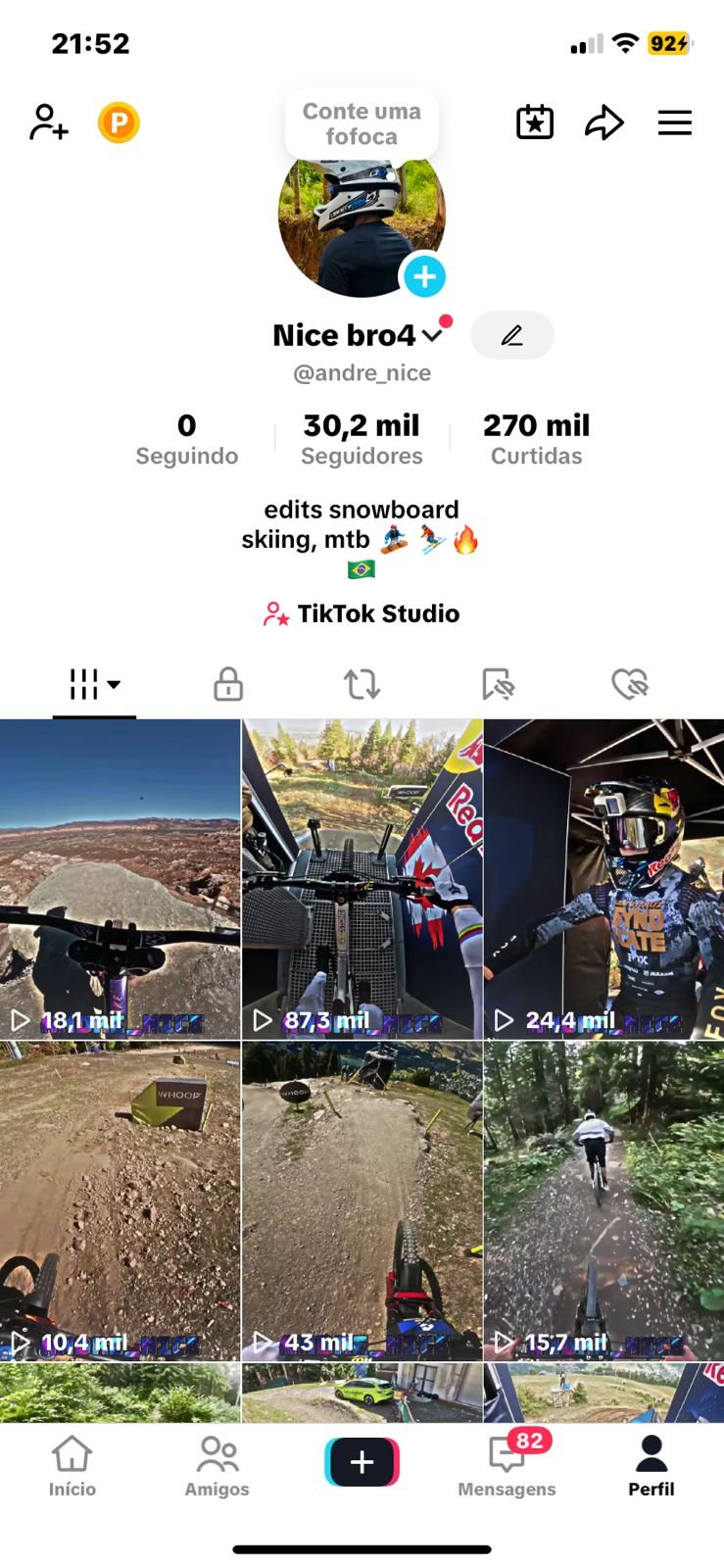Image resolution: width=724 pixels, height=1568 pixels.
Task: Share this profile
Action: point(603,122)
